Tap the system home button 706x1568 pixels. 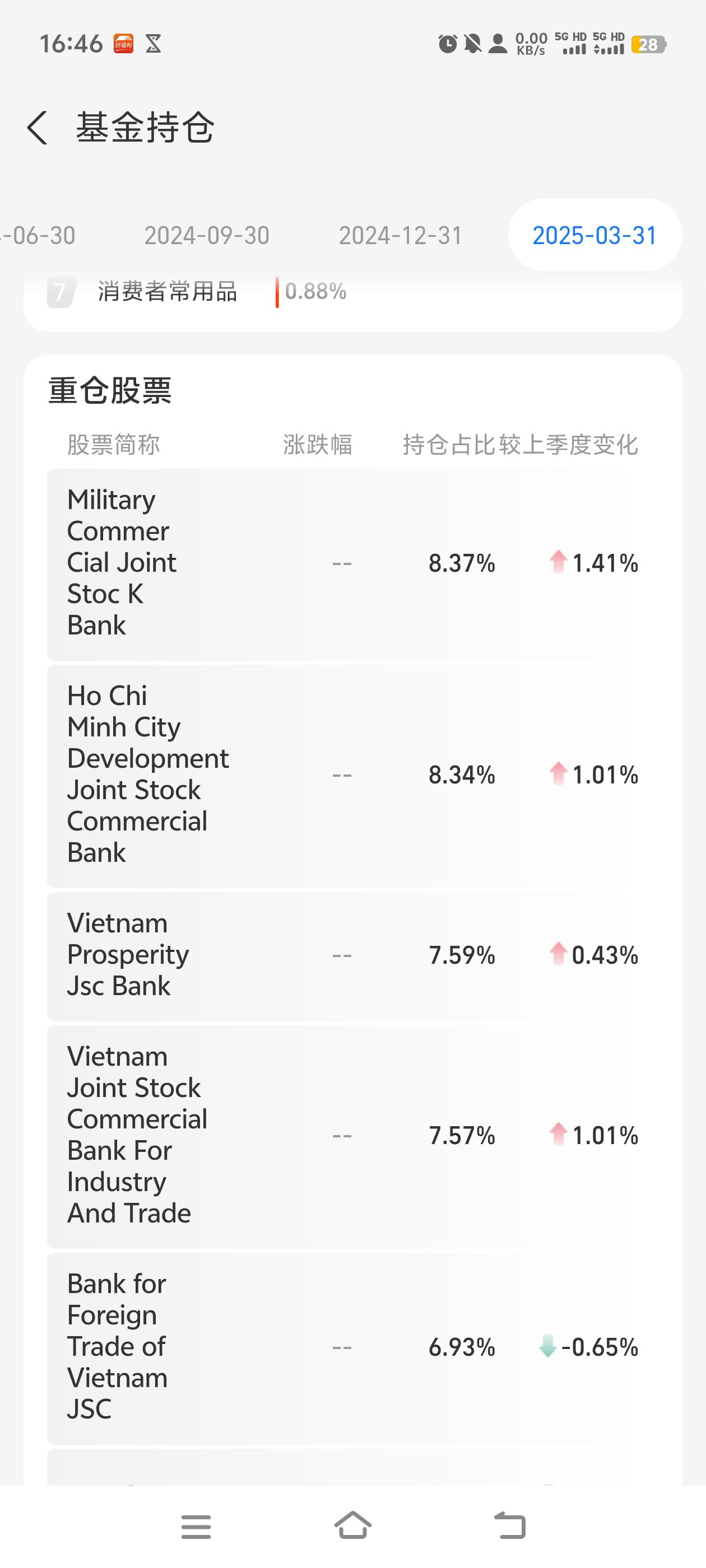(352, 1525)
